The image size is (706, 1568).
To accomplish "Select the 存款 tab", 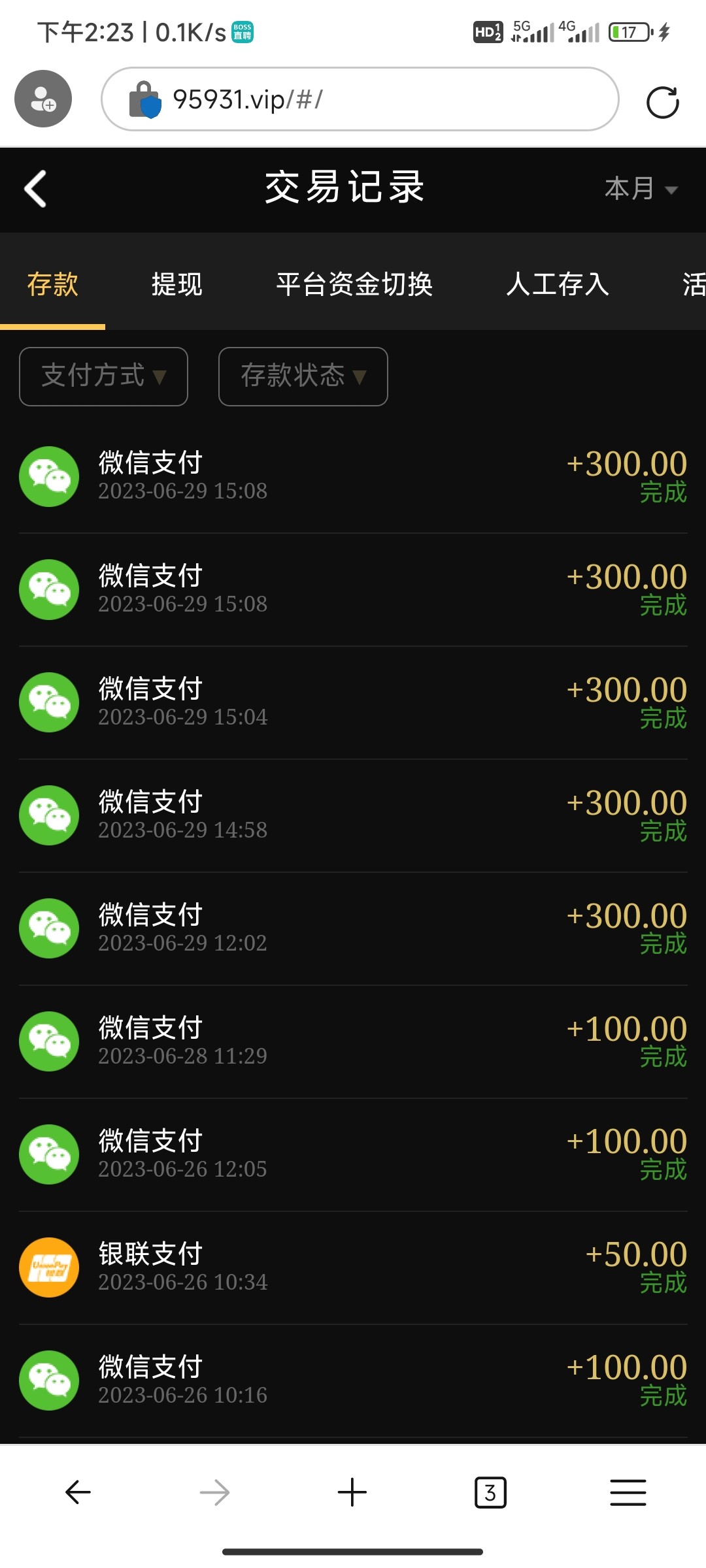I will pyautogui.click(x=52, y=284).
